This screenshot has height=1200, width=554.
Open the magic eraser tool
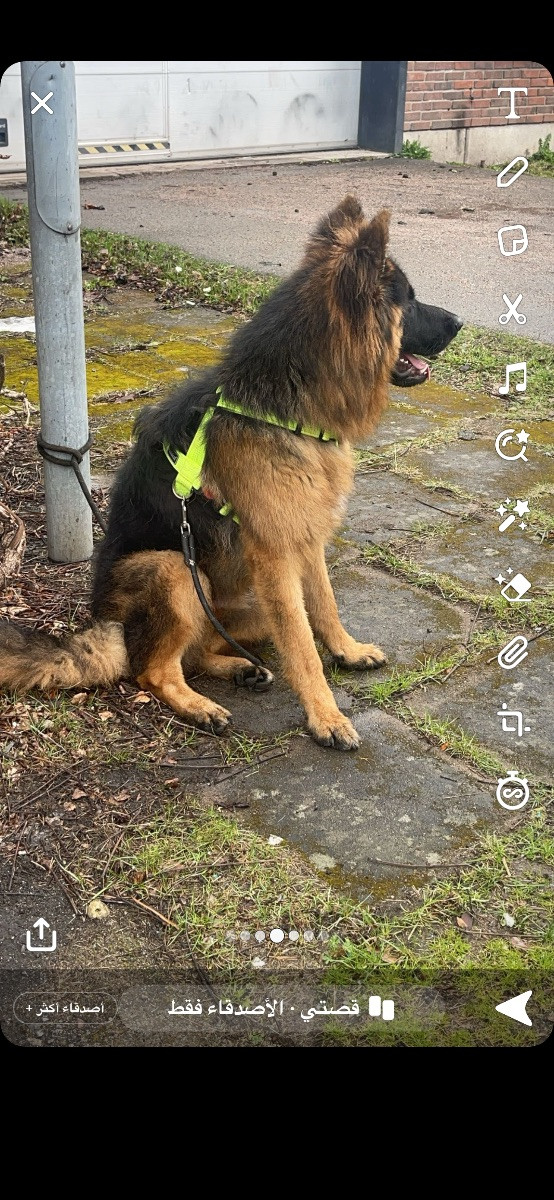(512, 584)
